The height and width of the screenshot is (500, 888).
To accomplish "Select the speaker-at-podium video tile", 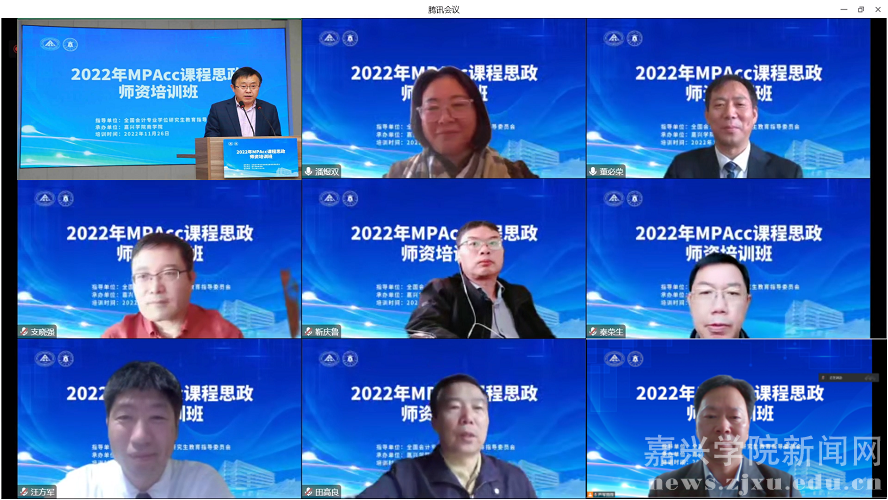I will [x=158, y=98].
